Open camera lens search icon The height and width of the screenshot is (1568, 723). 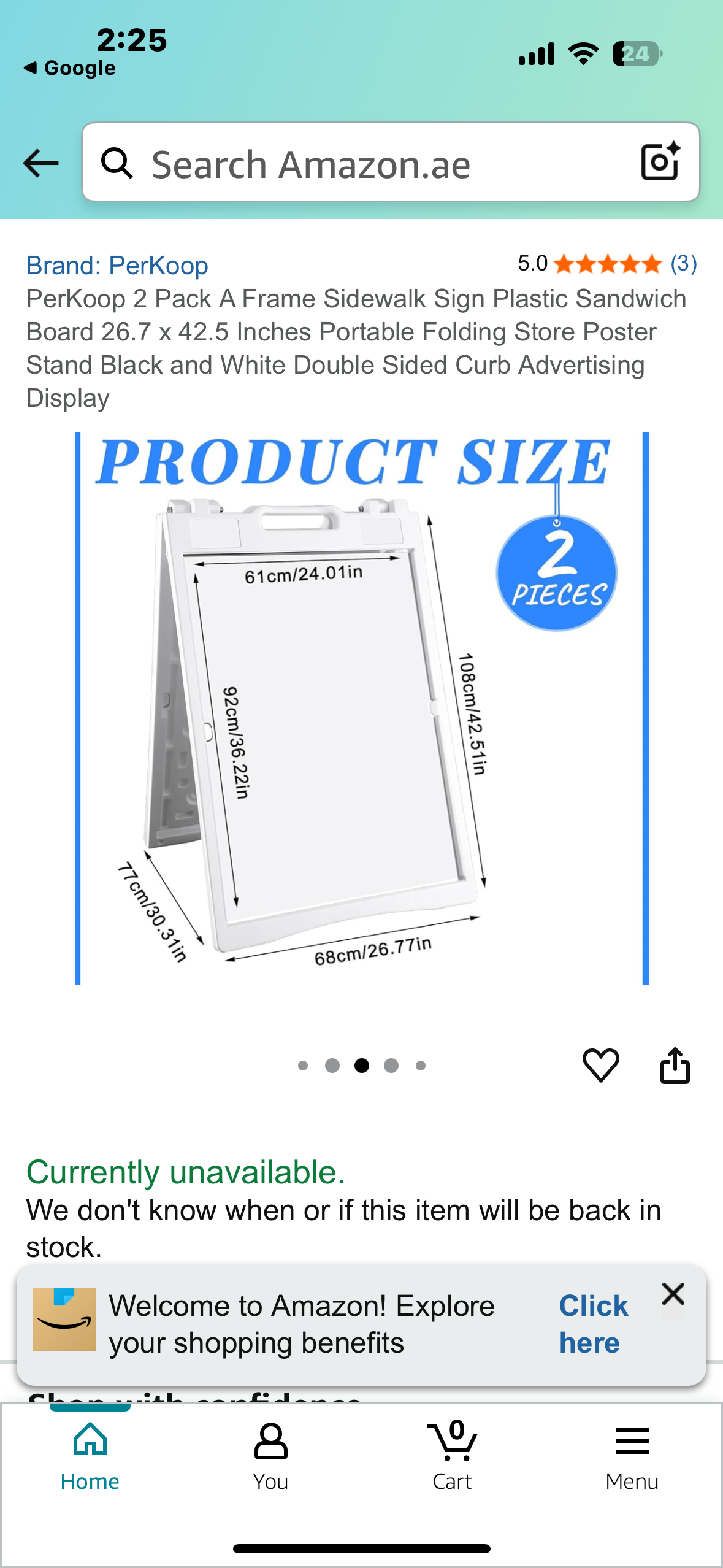point(660,162)
